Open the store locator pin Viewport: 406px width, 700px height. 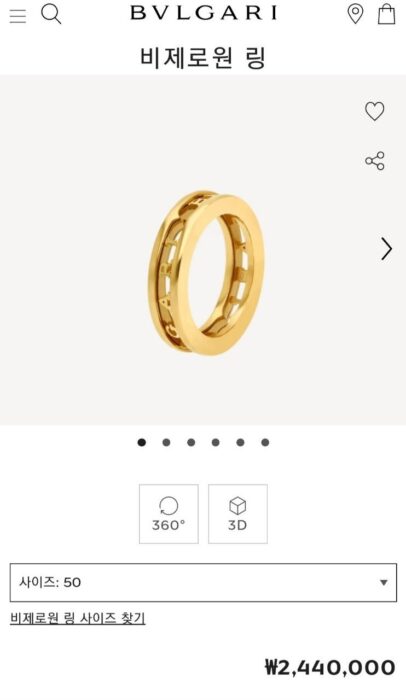tap(355, 14)
